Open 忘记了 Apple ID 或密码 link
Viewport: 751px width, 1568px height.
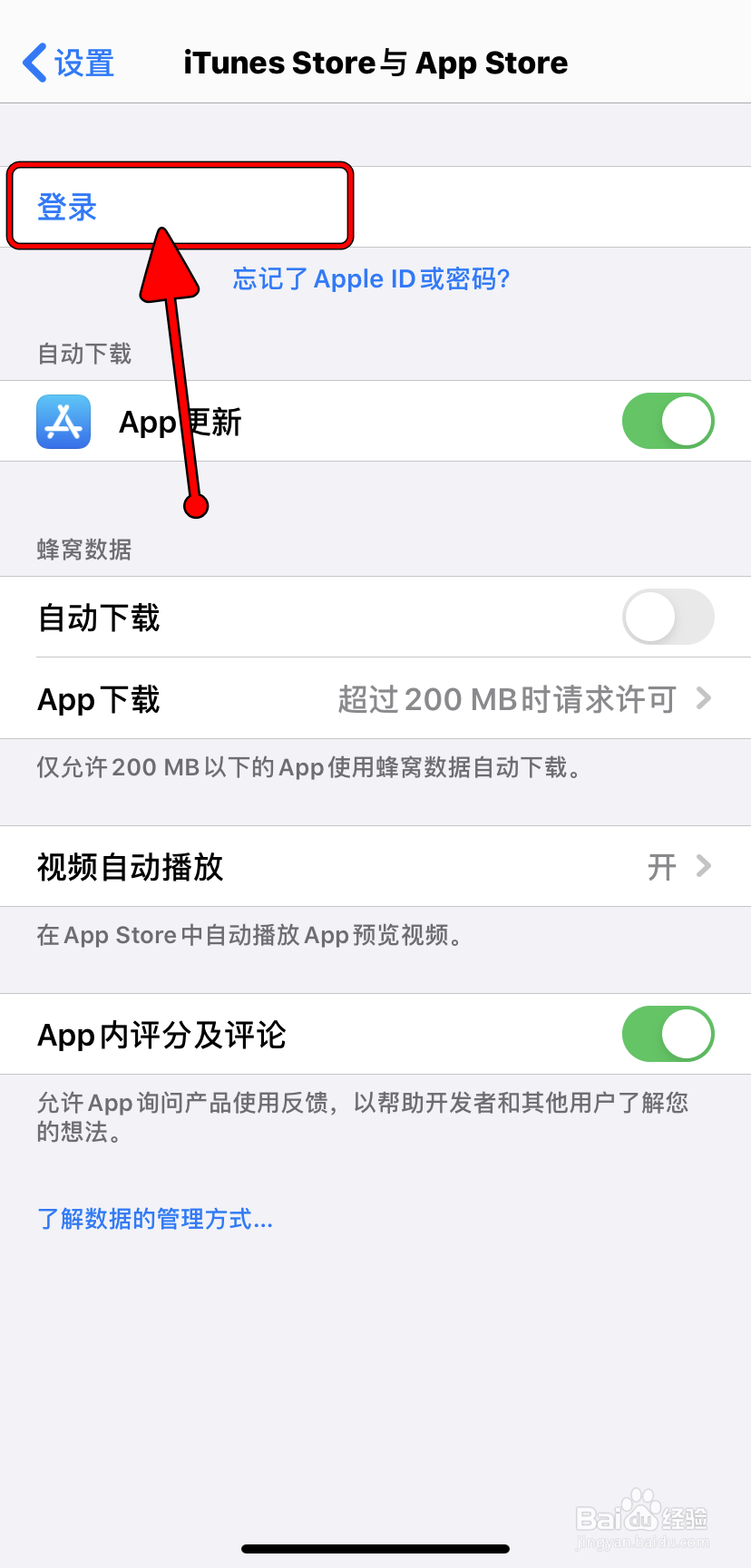371,278
